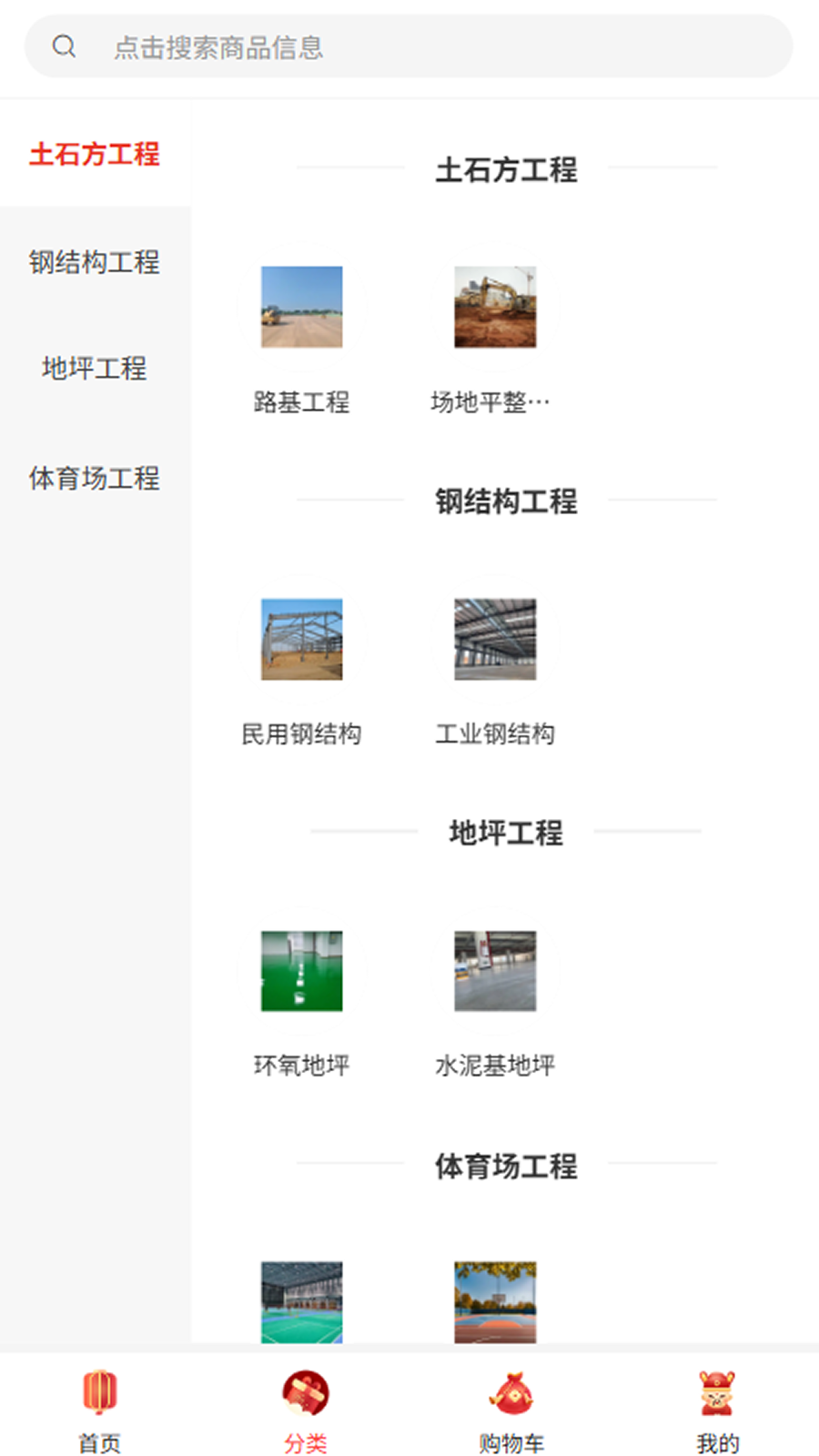The image size is (819, 1456).
Task: Open 路基工程 product link
Action: tap(302, 402)
